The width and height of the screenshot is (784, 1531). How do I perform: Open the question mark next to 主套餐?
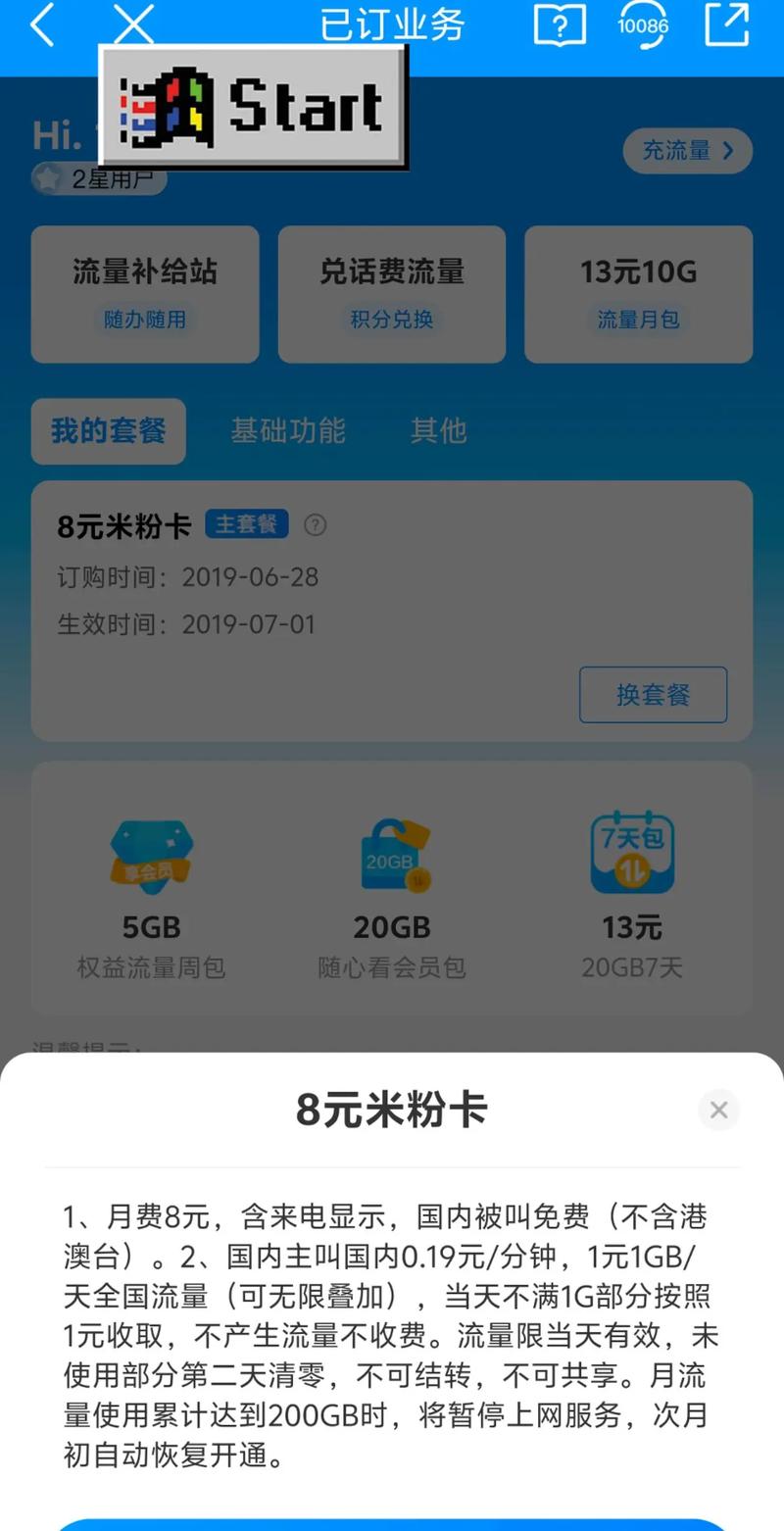point(315,525)
